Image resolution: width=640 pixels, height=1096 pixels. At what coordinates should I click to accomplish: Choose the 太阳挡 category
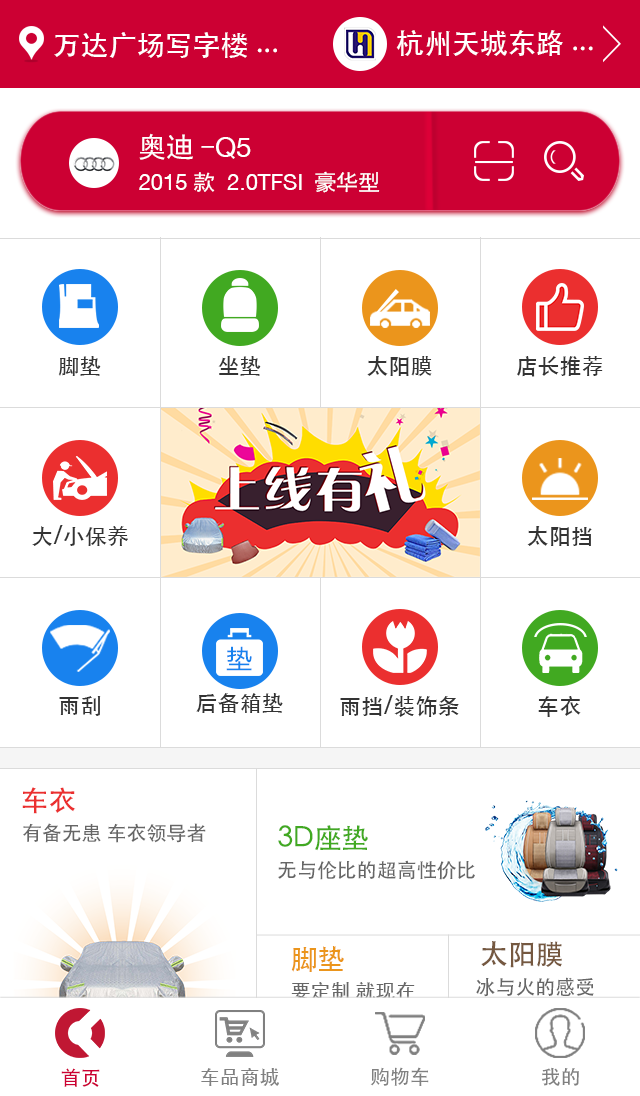point(560,492)
